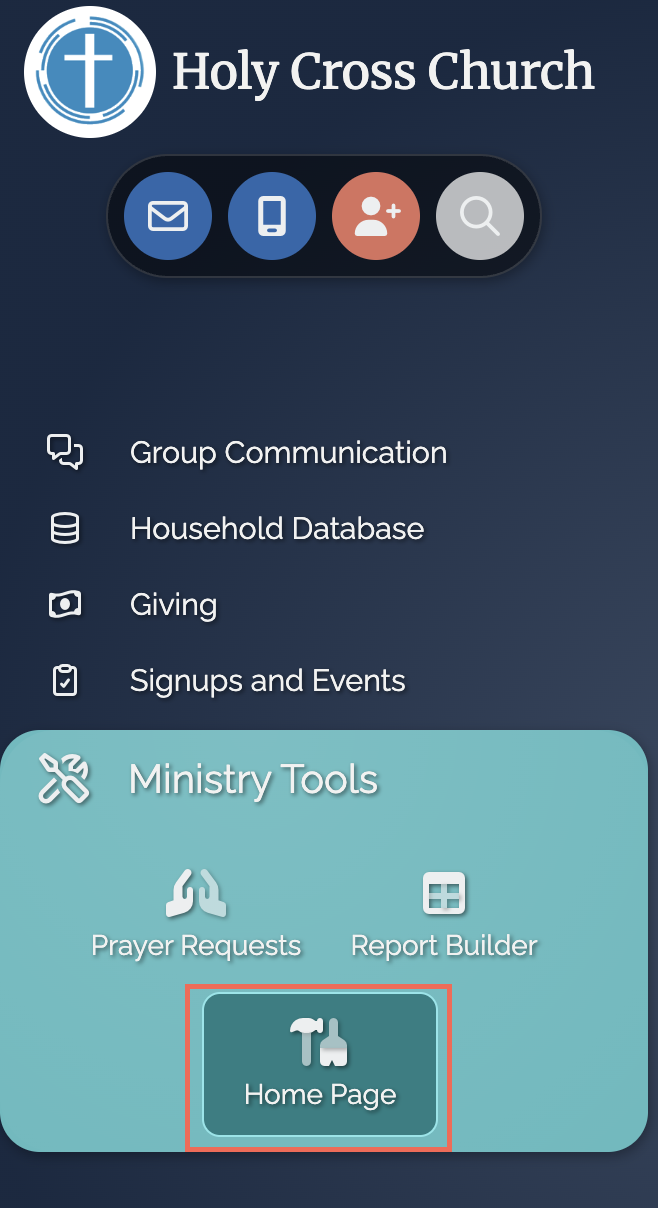Open the email envelope icon
The width and height of the screenshot is (658, 1208).
(x=168, y=216)
